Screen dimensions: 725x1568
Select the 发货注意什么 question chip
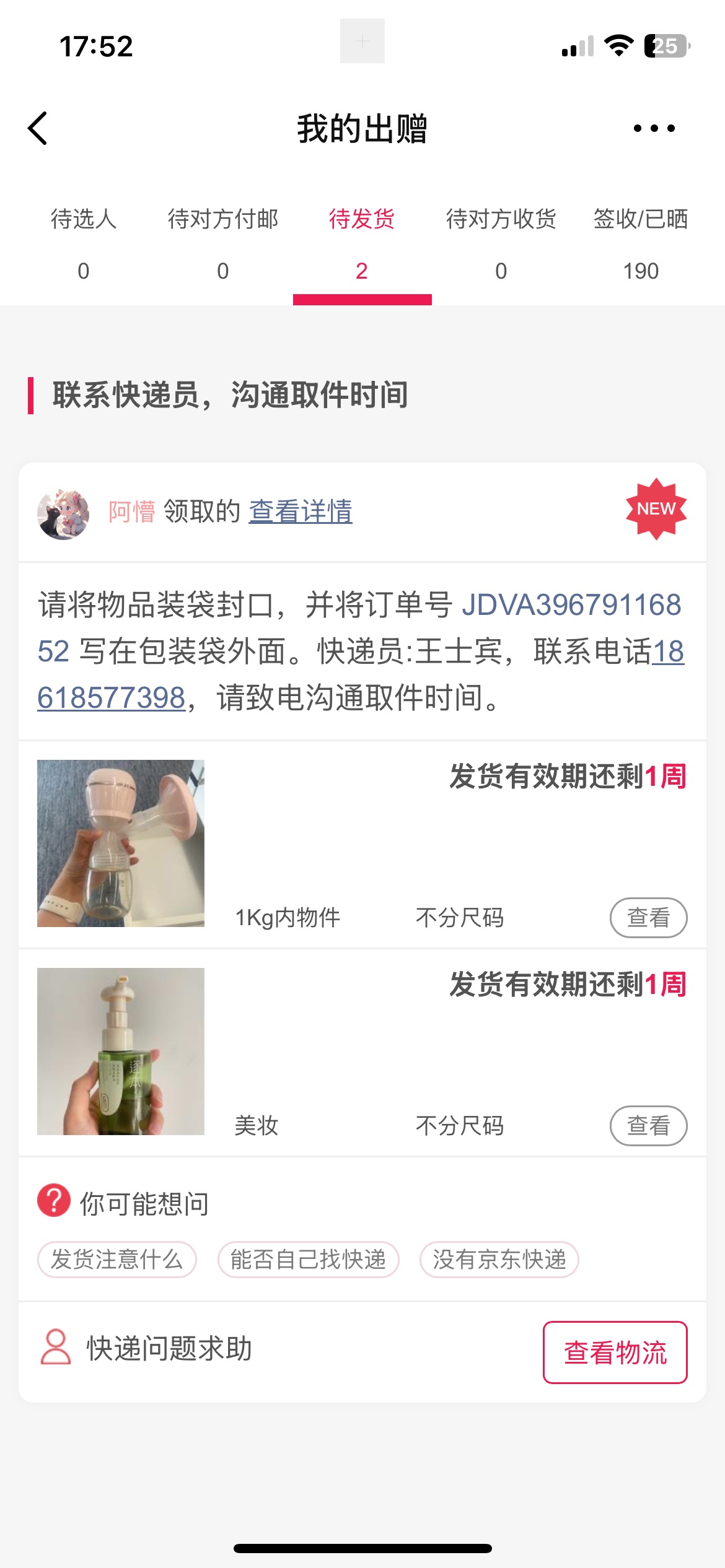pyautogui.click(x=117, y=1260)
